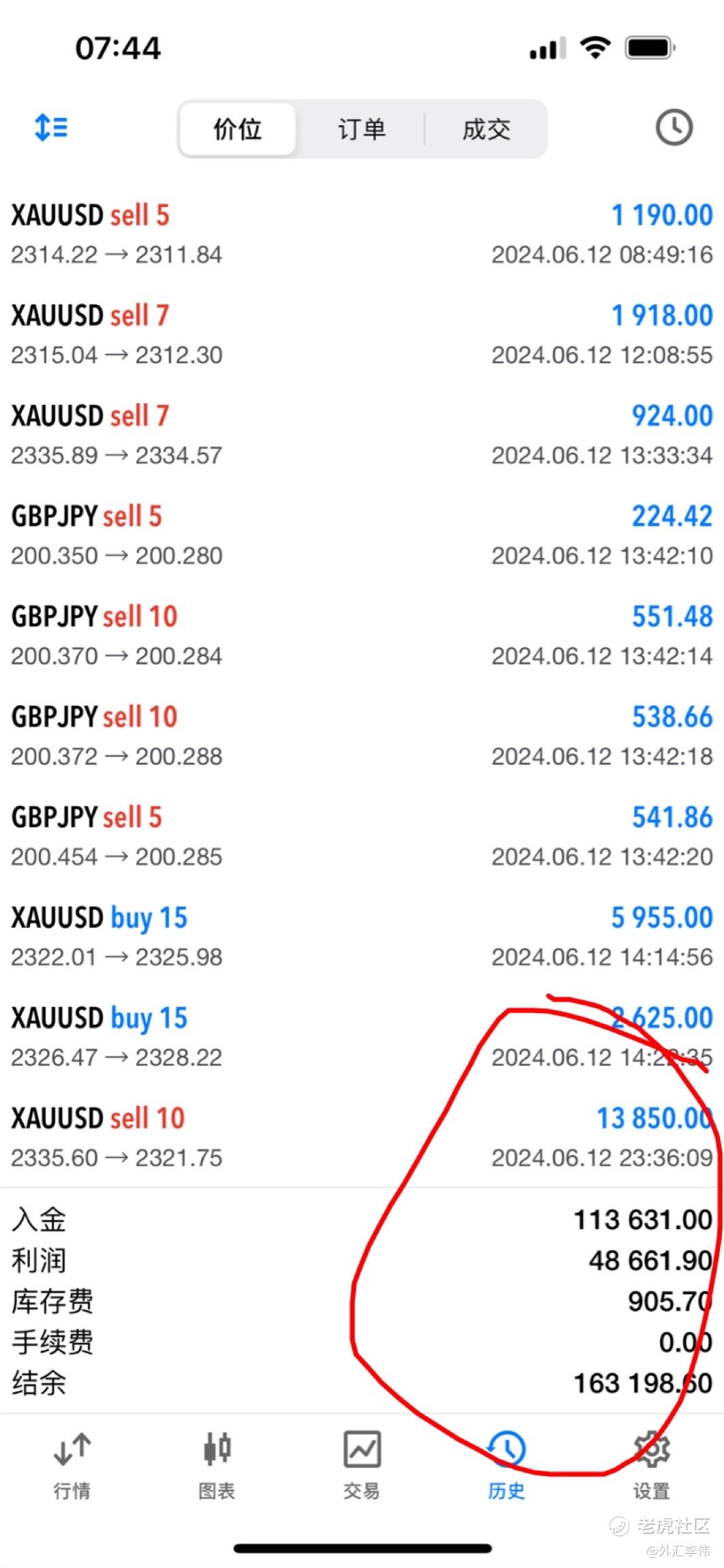This screenshot has width=724, height=1568.
Task: Open the GBPJPY sell 10 trade at 13:42:14
Action: 362,635
